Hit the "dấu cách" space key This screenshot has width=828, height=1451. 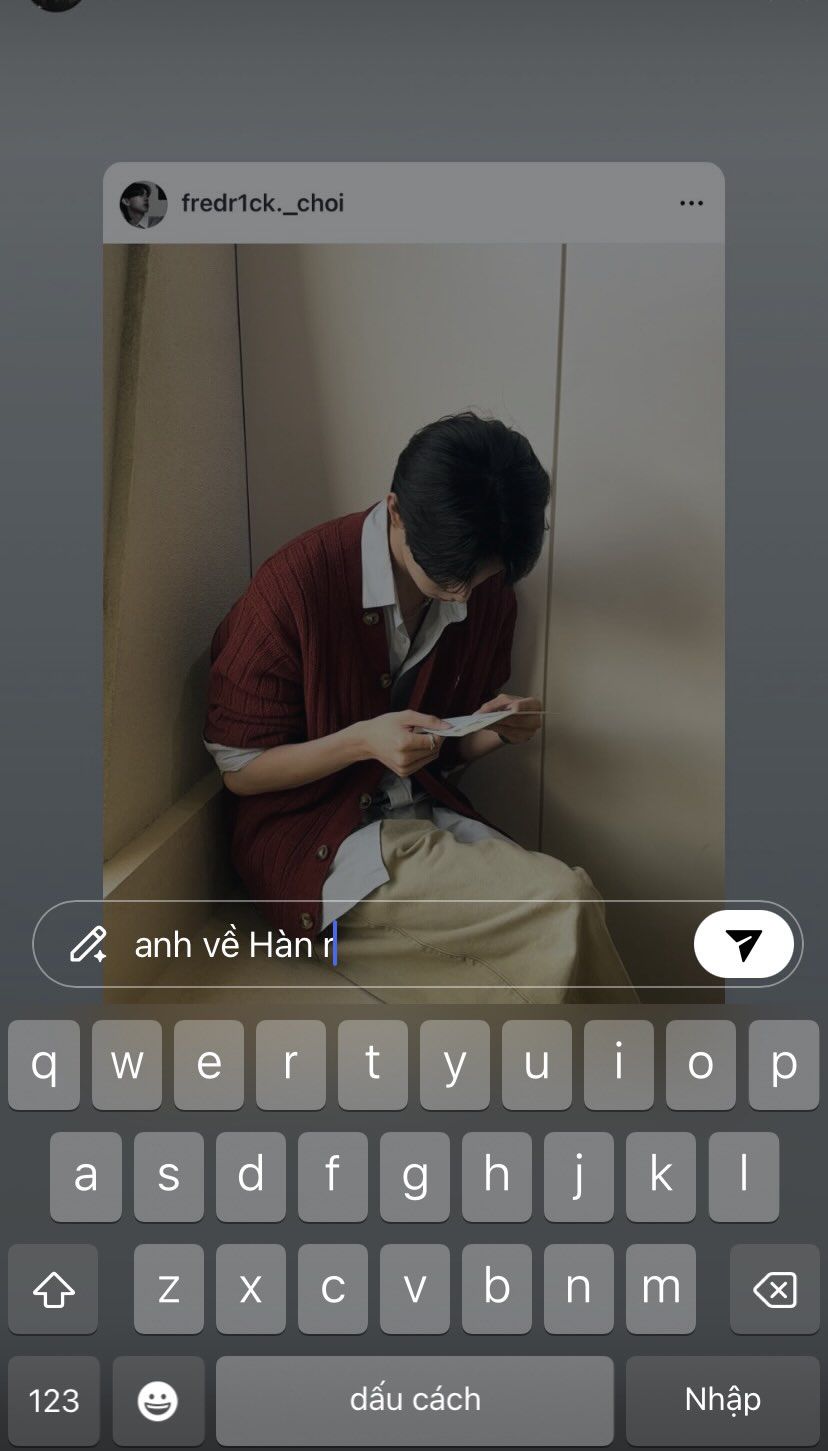(415, 1400)
